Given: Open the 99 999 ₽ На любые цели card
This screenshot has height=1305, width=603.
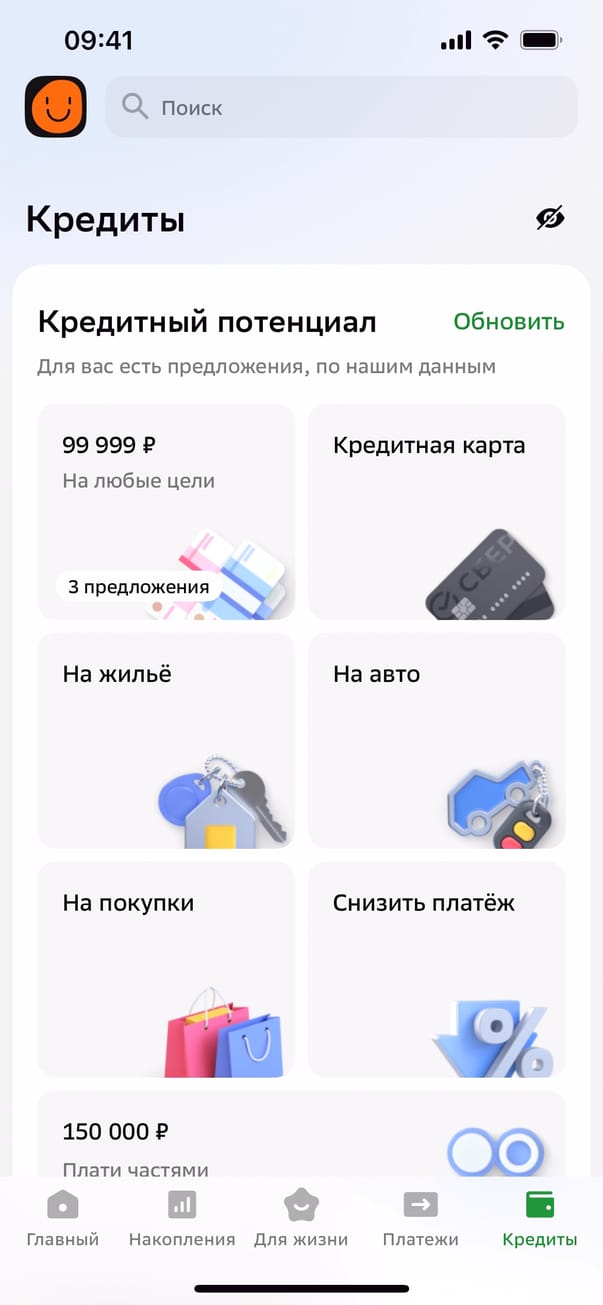Looking at the screenshot, I should coord(166,511).
